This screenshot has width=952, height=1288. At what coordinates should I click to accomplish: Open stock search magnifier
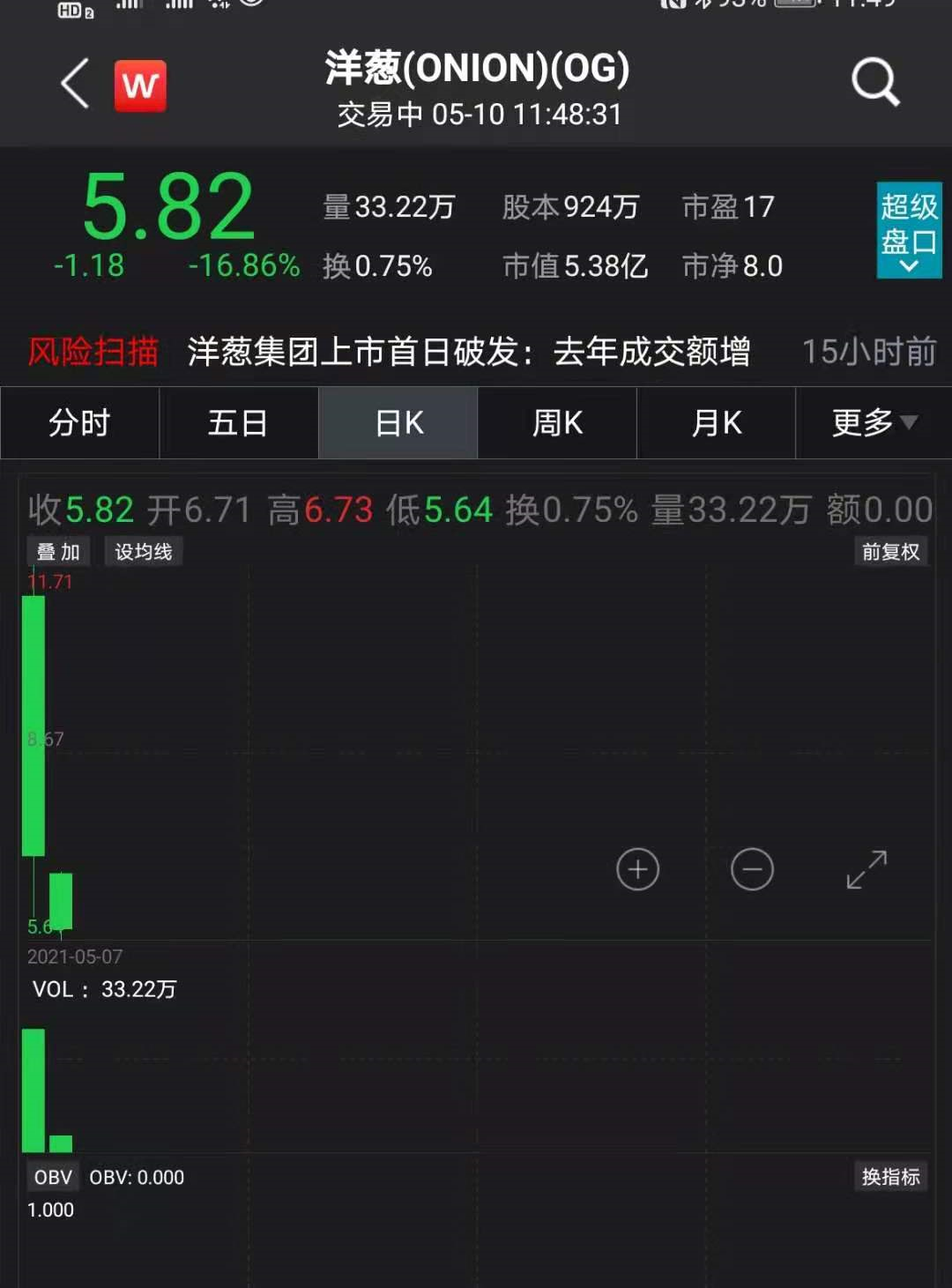click(874, 83)
